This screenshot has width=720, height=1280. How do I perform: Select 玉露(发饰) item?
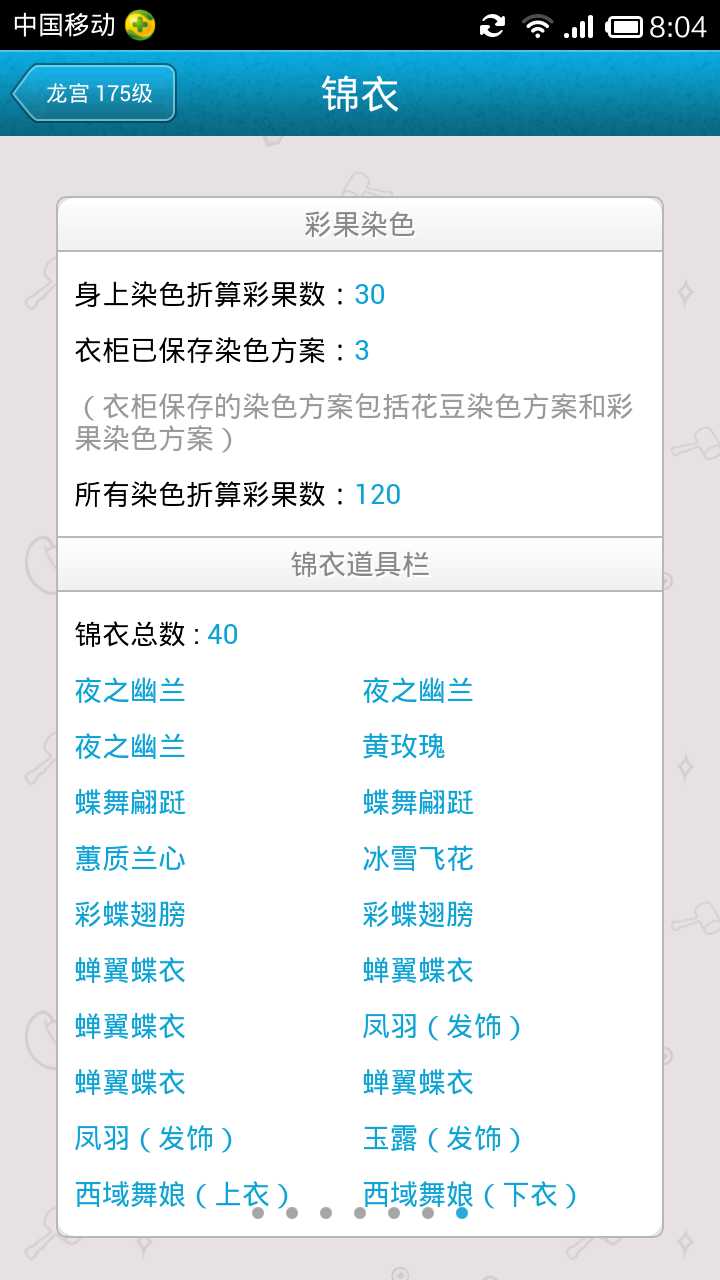click(x=442, y=1138)
